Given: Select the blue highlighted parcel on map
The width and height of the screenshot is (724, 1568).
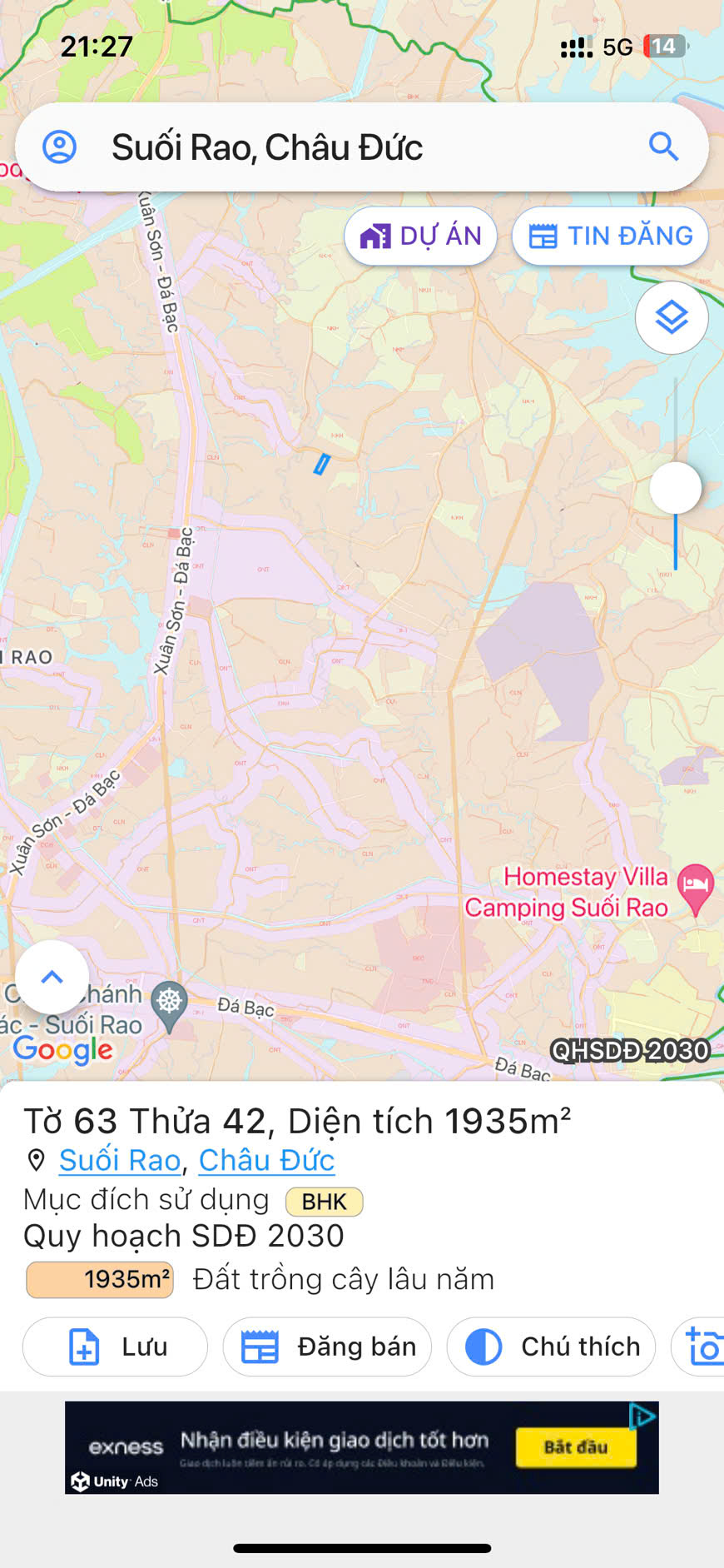Looking at the screenshot, I should pos(321,464).
